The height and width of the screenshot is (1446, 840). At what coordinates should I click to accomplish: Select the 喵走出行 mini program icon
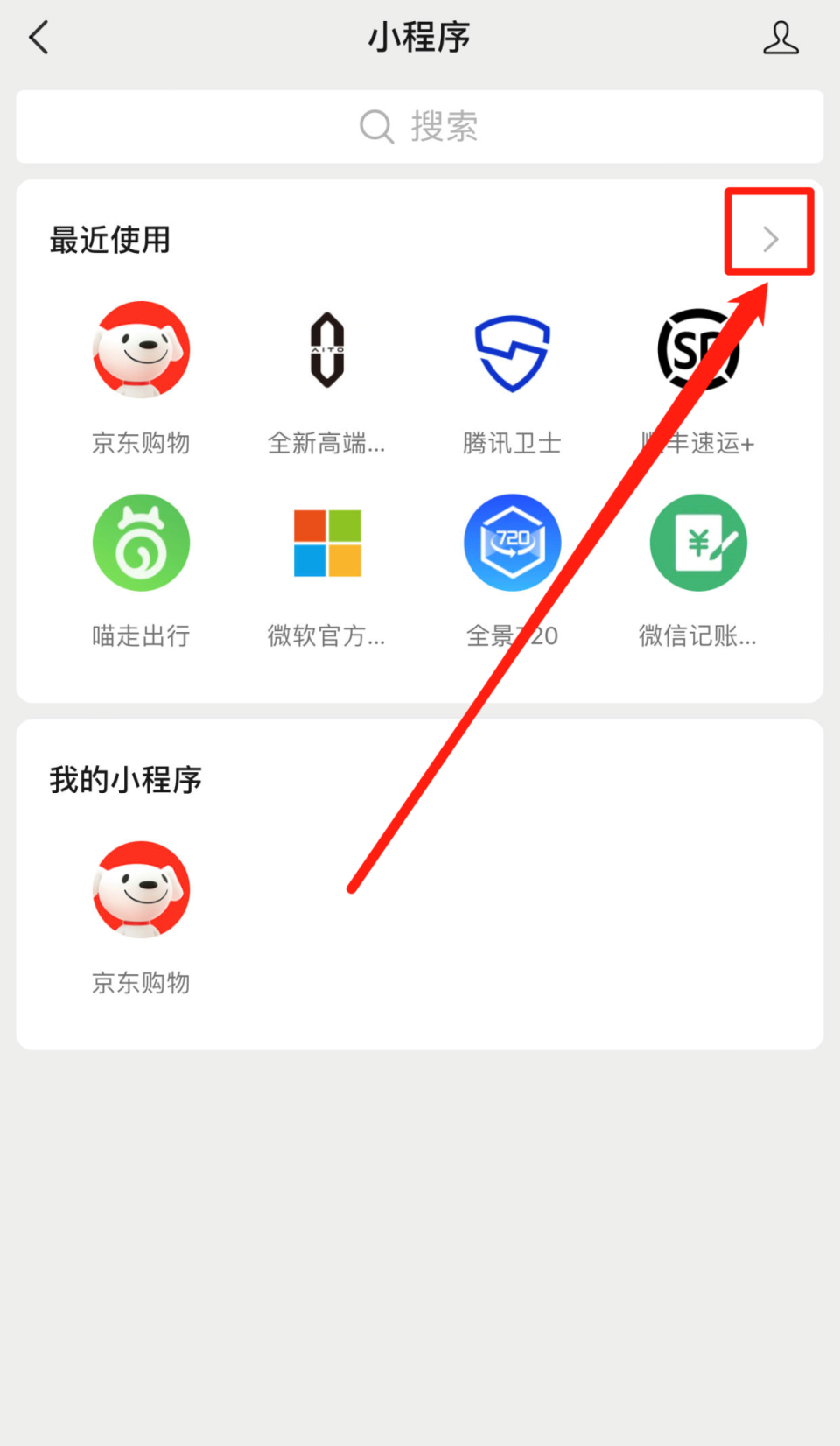click(x=141, y=542)
